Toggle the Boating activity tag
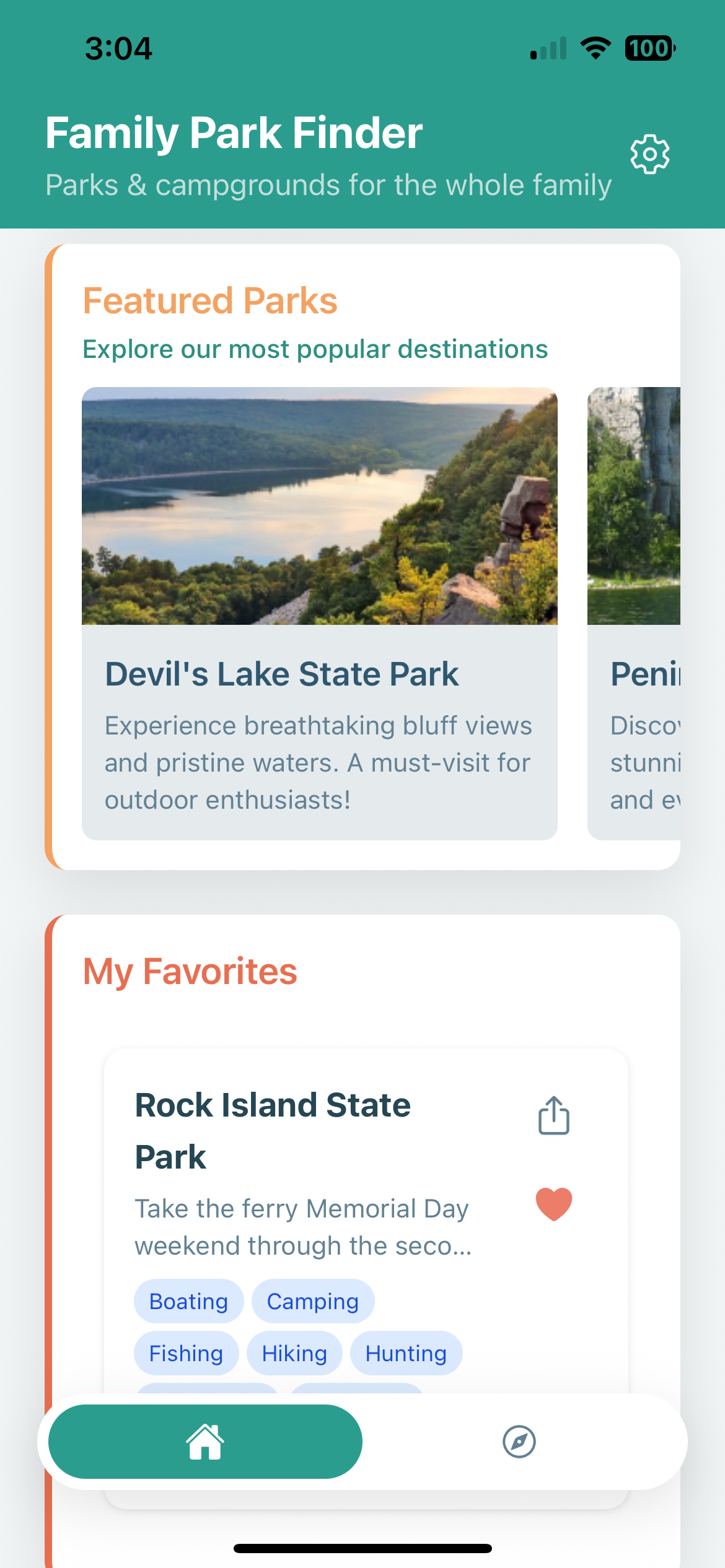 point(188,1301)
